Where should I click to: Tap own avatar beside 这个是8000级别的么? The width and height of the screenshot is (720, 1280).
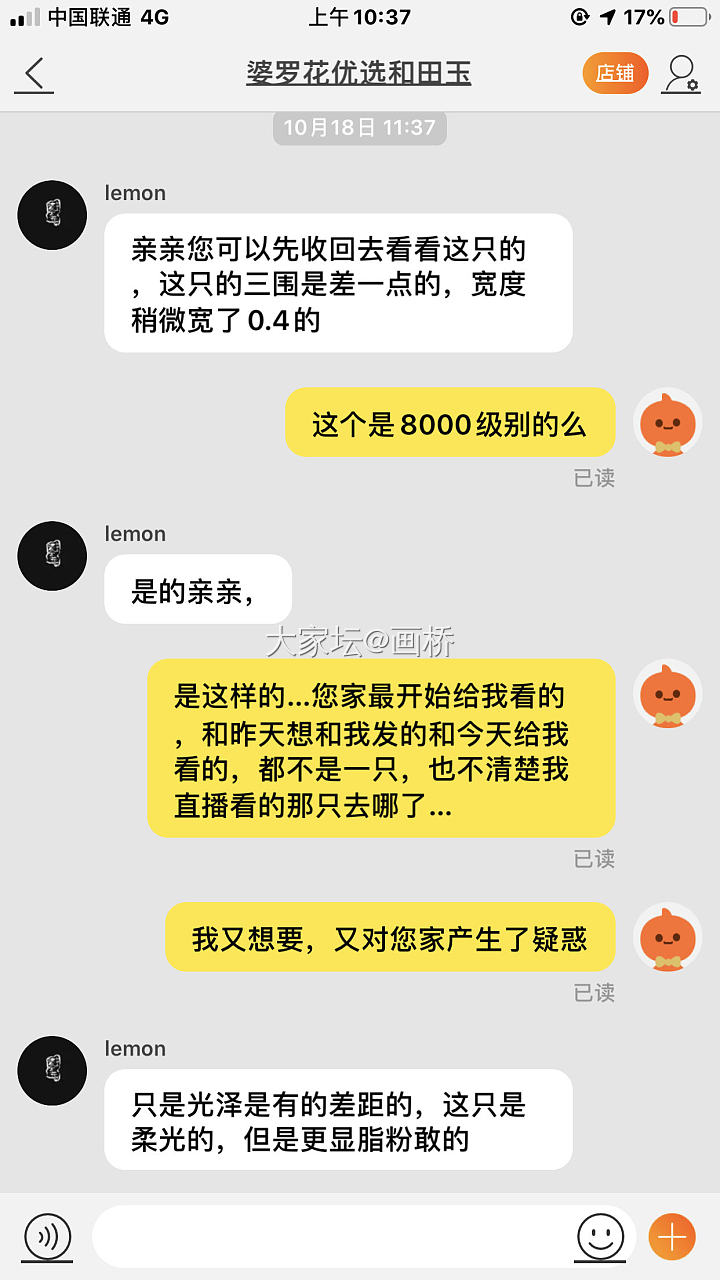tap(668, 422)
